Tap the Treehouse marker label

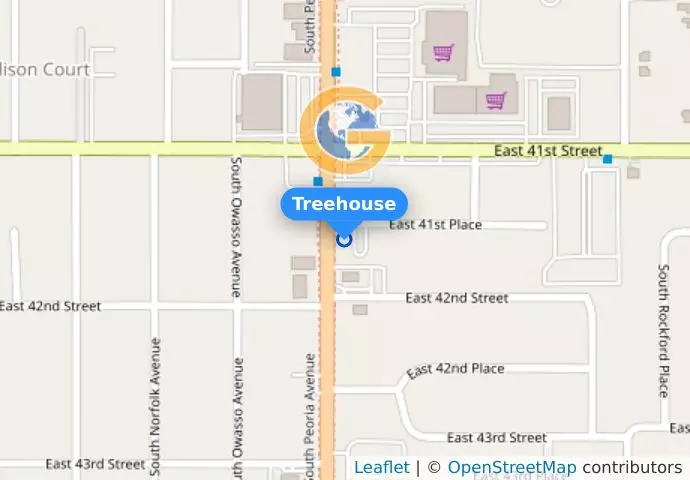coord(344,204)
